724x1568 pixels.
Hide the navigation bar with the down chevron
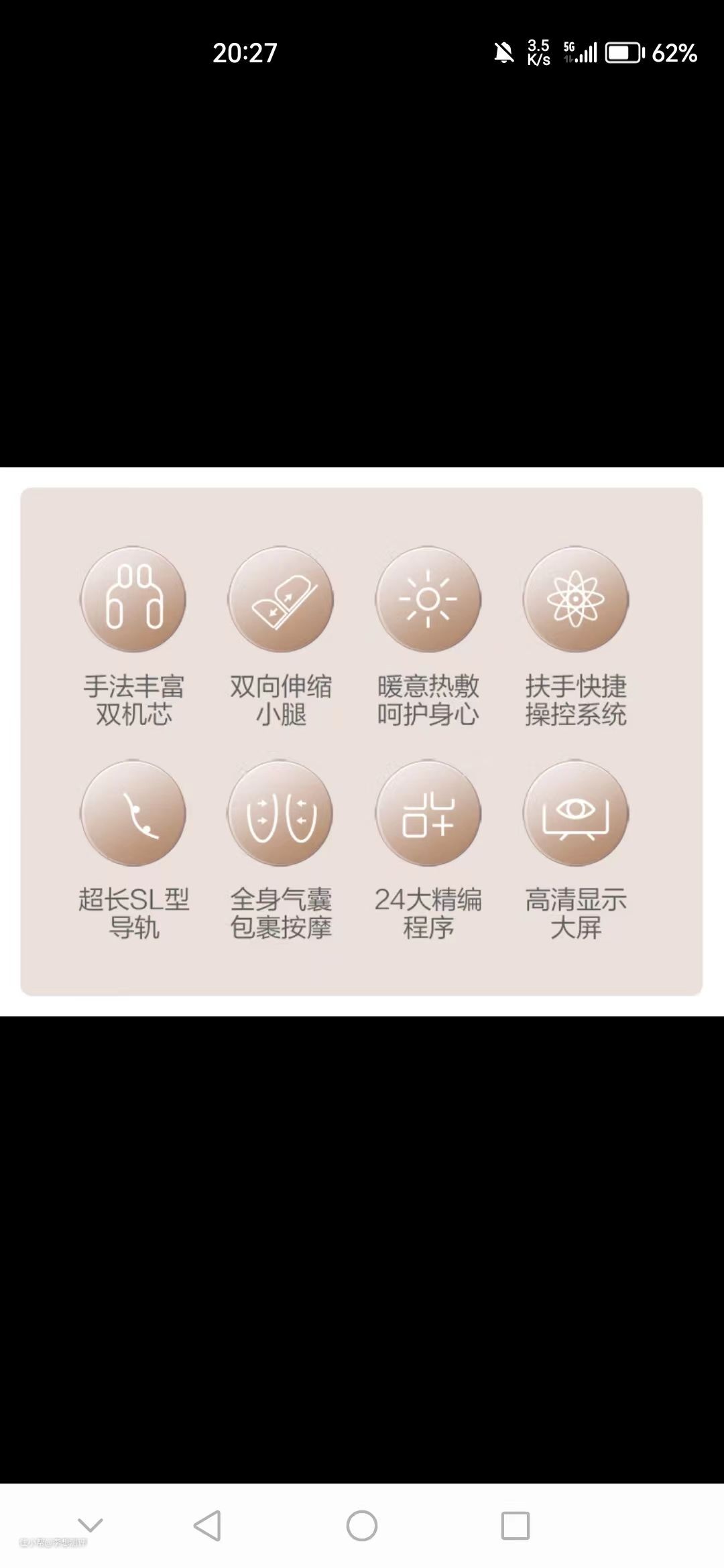[90, 1524]
